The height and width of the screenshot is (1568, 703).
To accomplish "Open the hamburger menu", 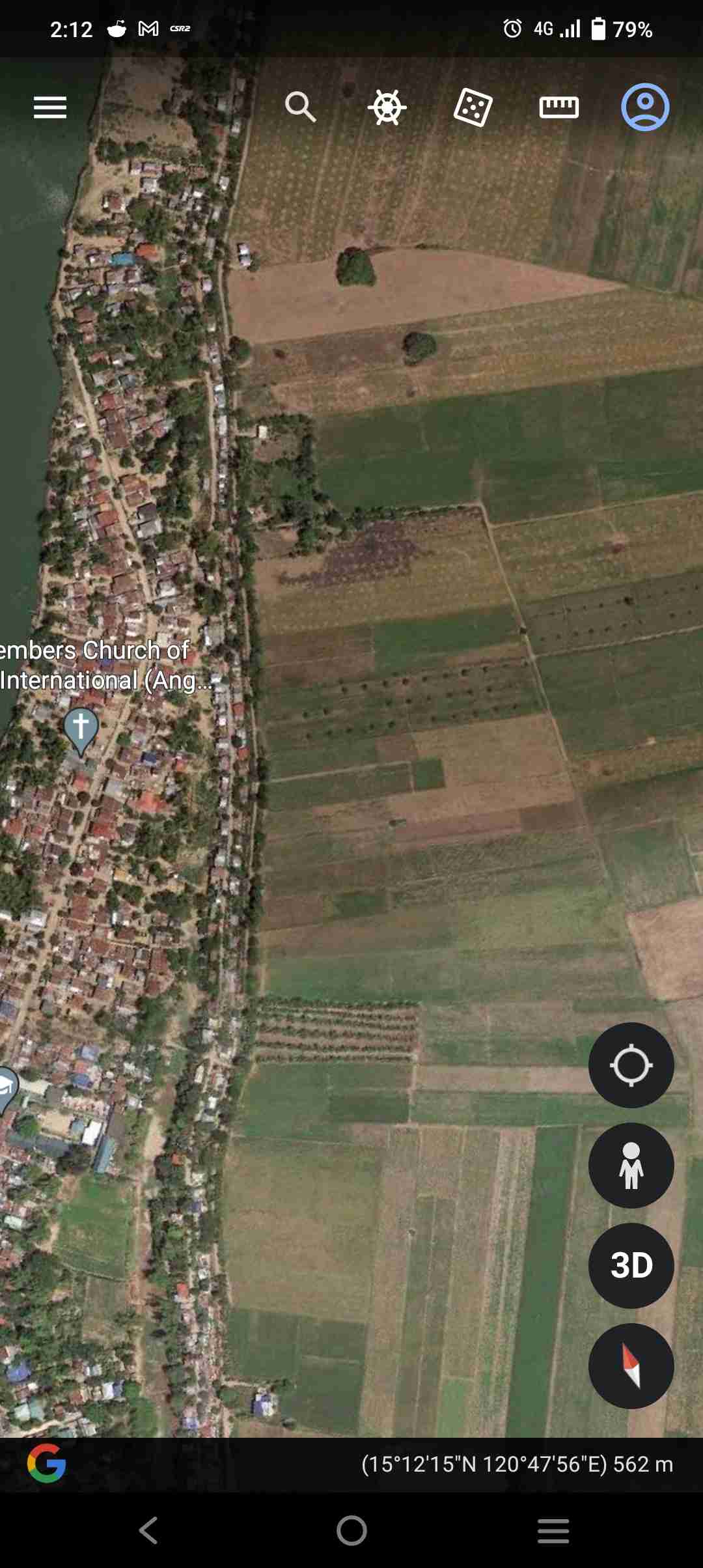I will 50,107.
